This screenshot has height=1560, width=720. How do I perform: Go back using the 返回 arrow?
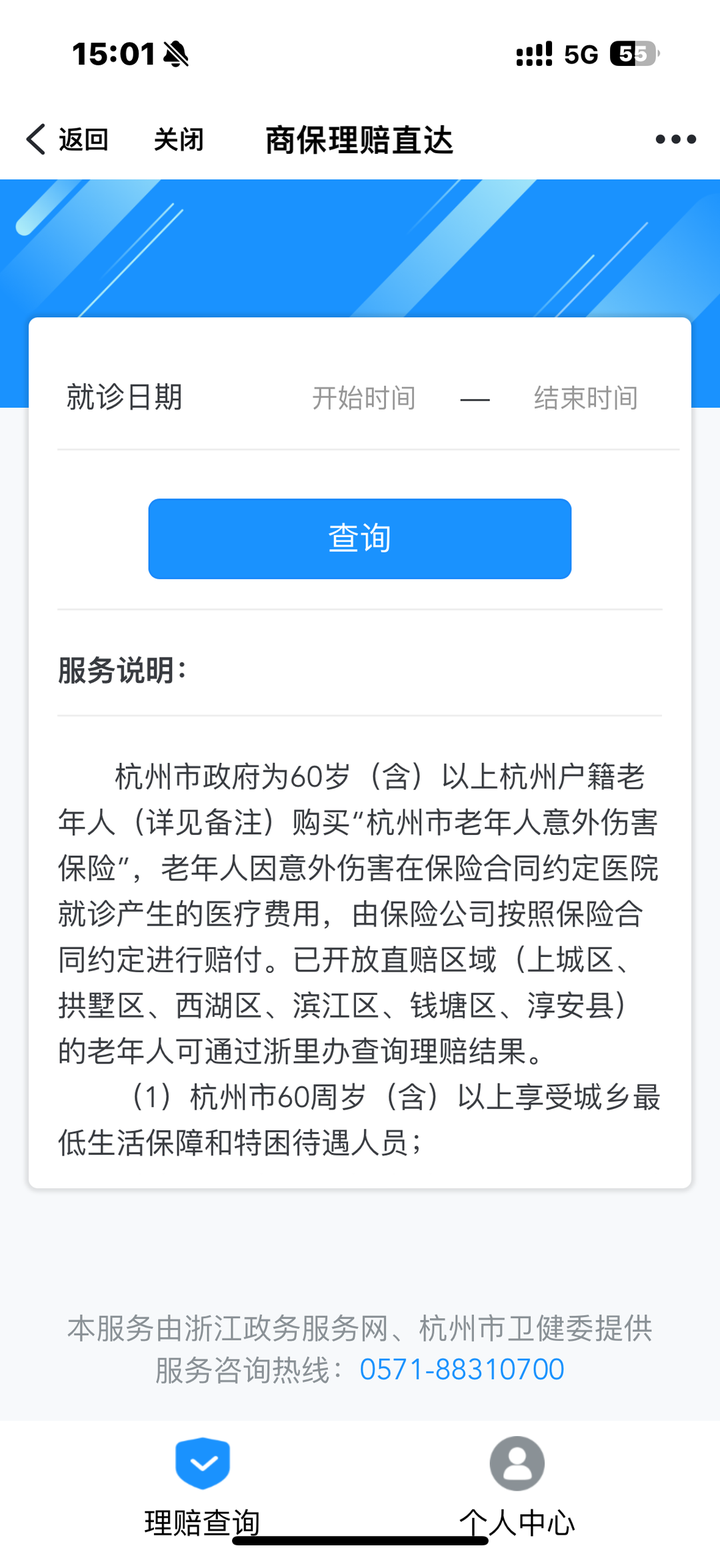pos(66,140)
